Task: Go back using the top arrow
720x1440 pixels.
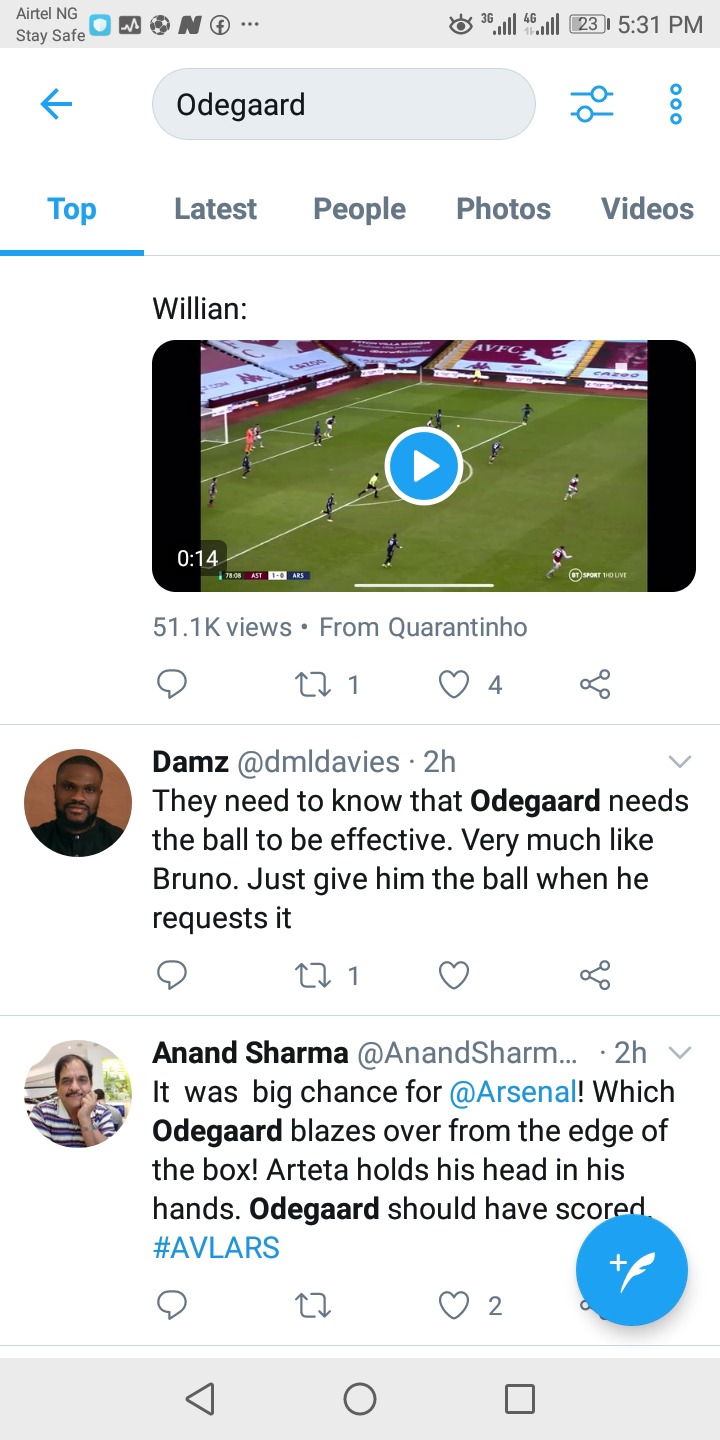Action: [56, 104]
